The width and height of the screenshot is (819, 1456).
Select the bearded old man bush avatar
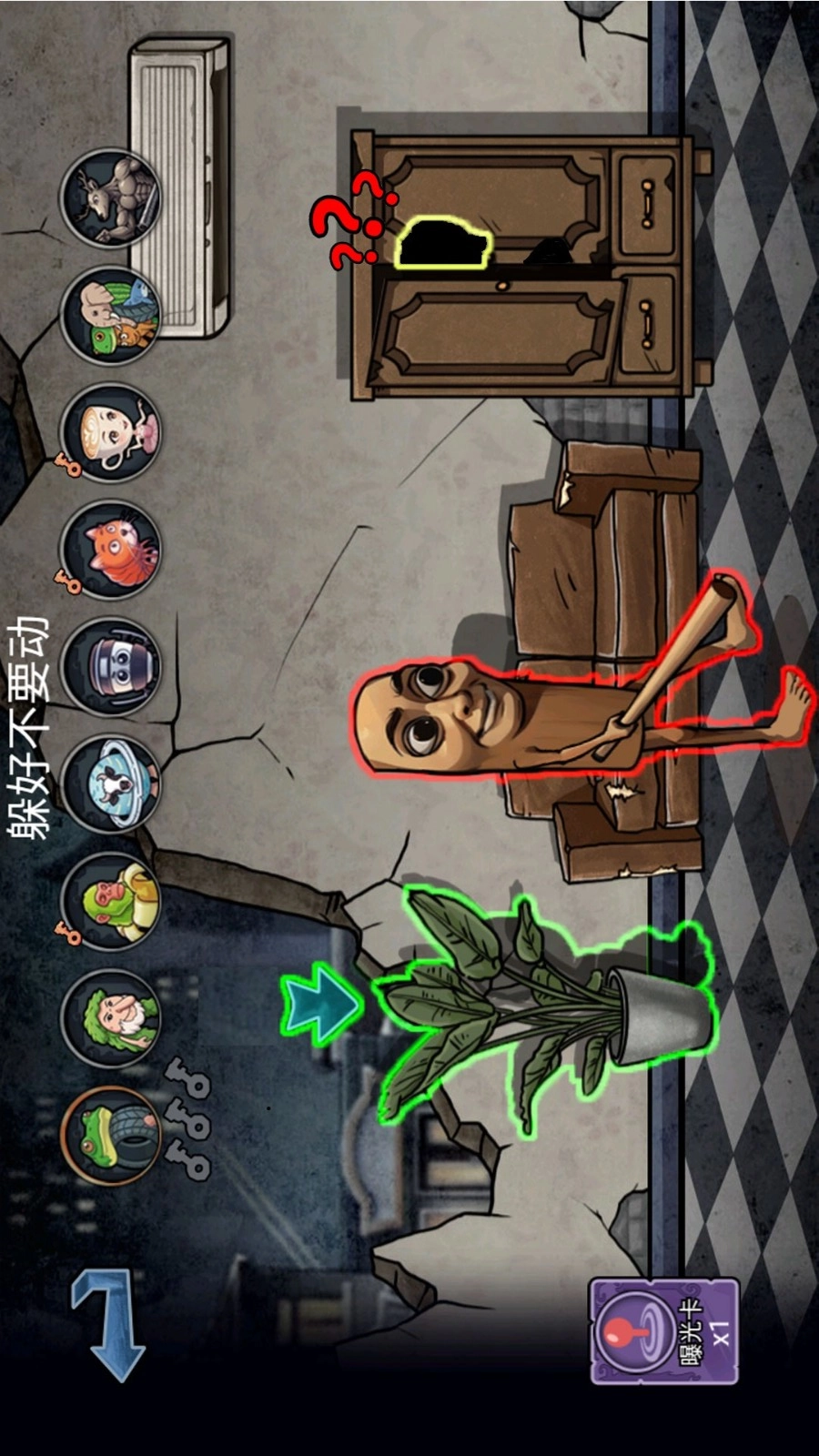click(x=111, y=1017)
